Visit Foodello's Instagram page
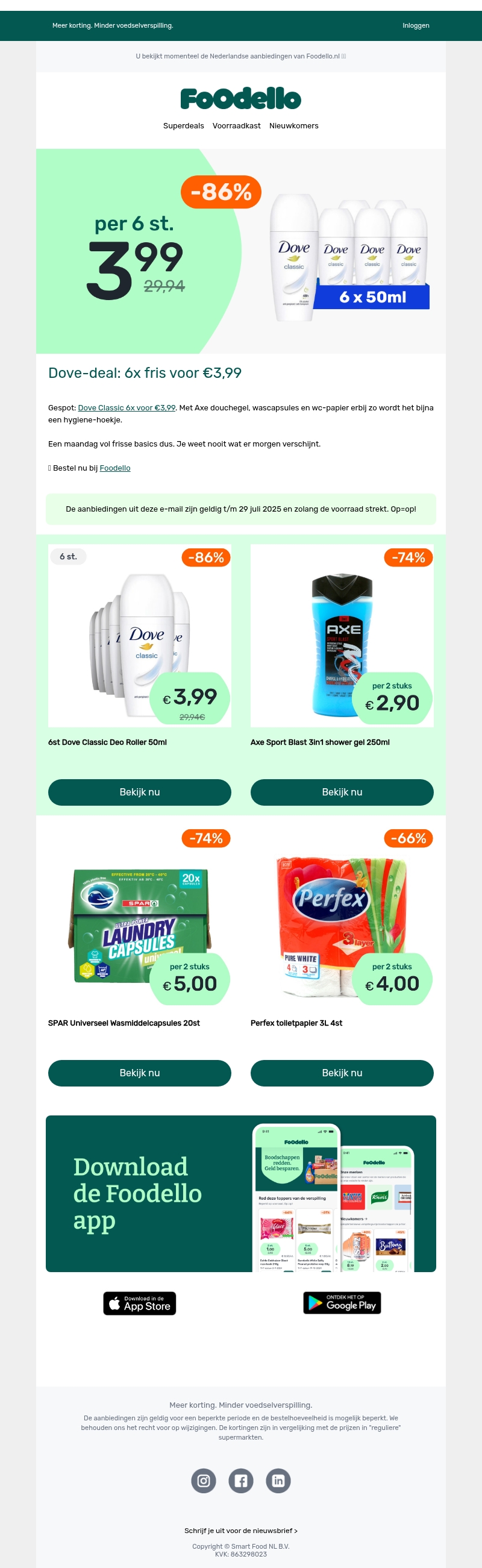This screenshot has width=482, height=1568. [x=204, y=1481]
